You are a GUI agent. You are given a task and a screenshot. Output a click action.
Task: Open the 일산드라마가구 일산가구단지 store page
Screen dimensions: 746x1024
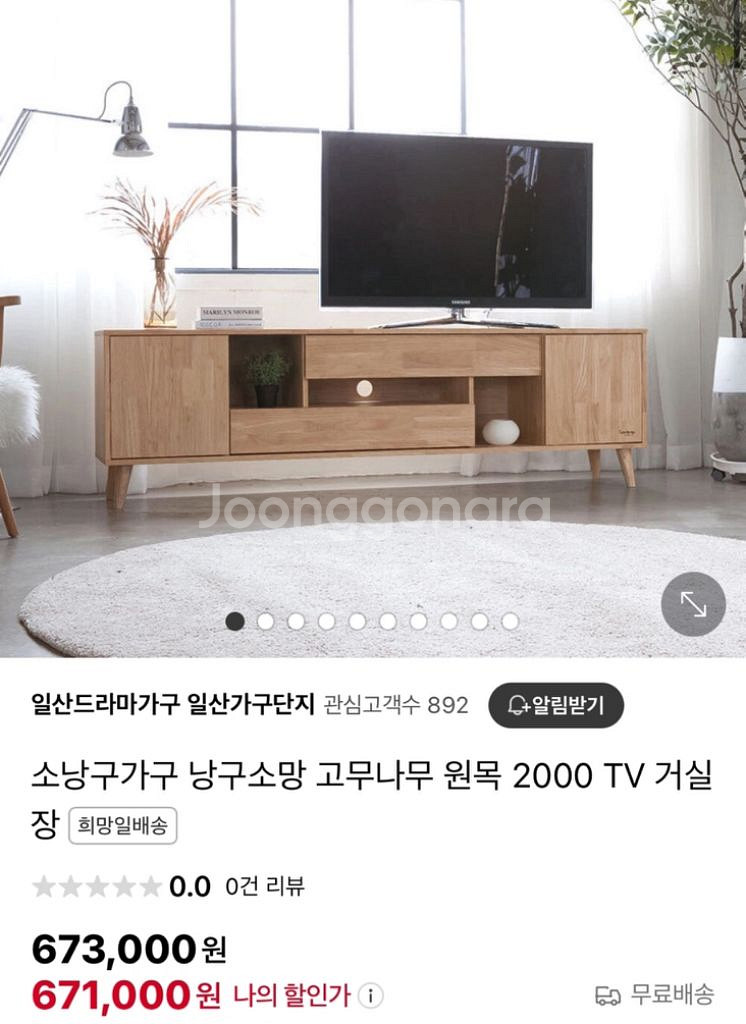coord(174,705)
